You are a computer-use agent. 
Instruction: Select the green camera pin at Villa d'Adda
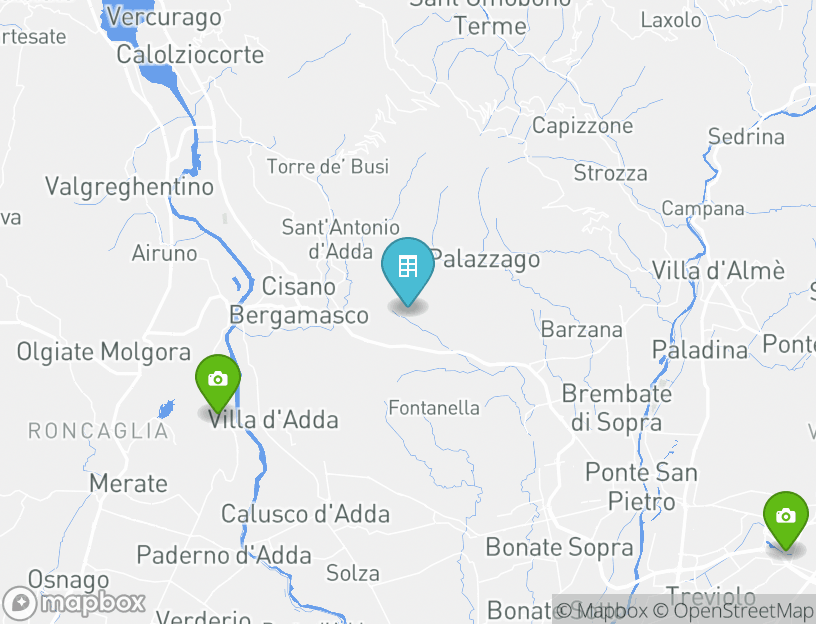click(218, 381)
